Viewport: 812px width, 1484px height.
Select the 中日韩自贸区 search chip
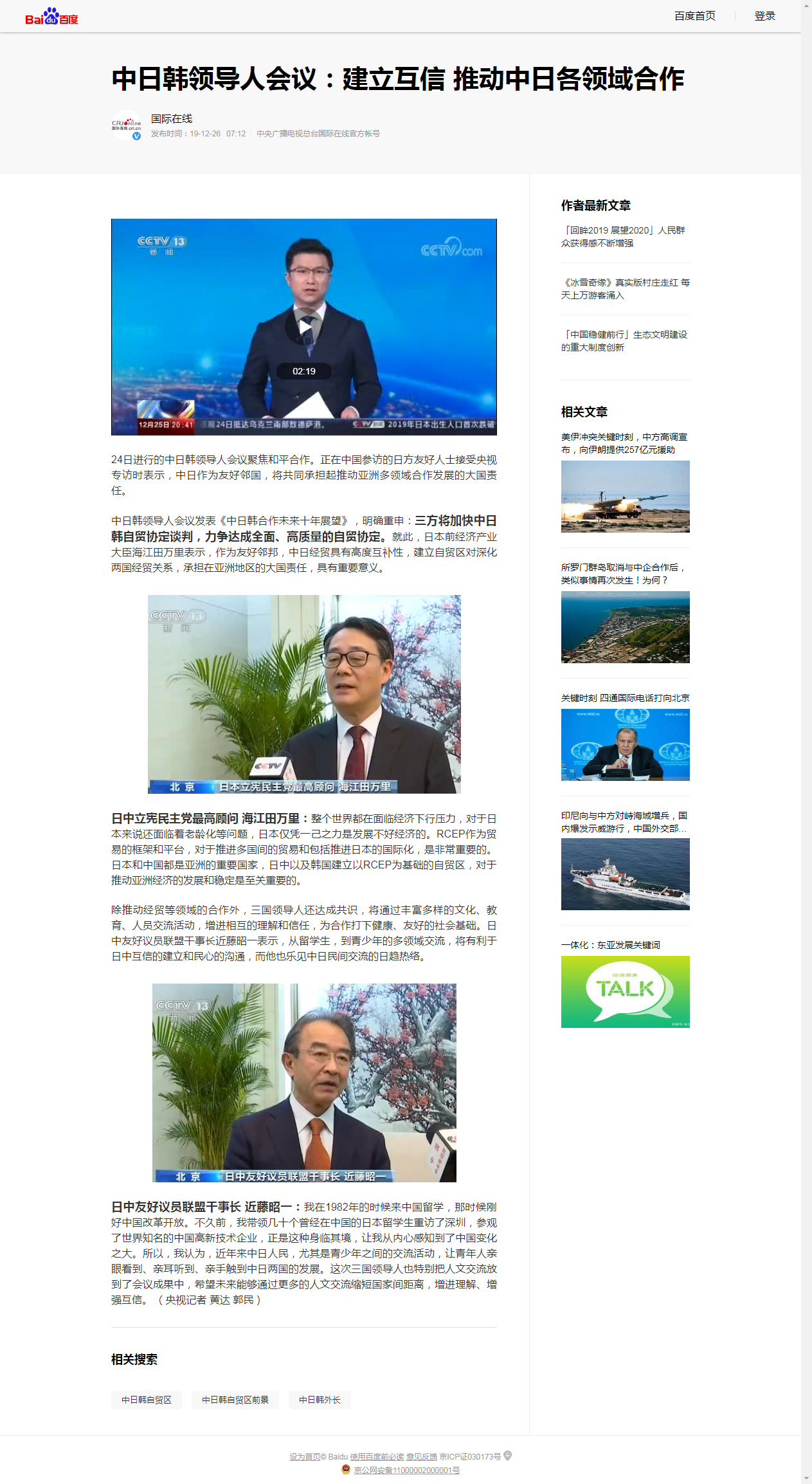(147, 1400)
